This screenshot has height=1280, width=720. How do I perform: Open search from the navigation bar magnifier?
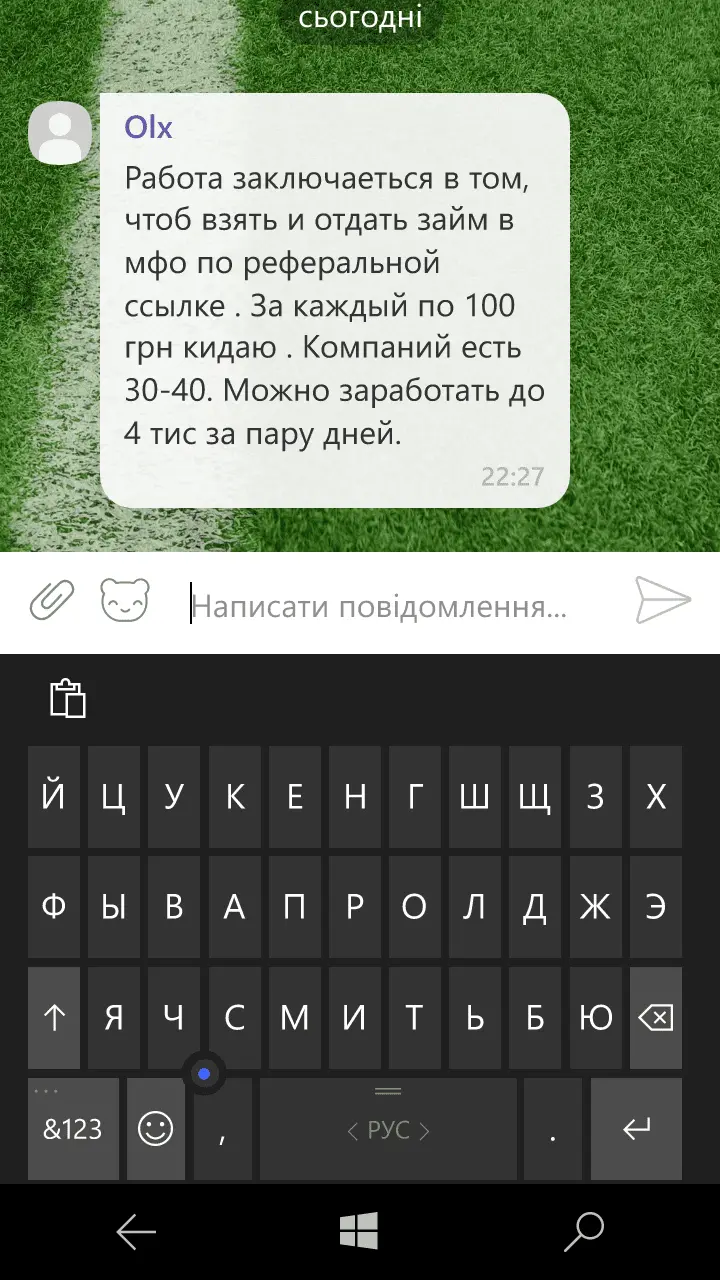(584, 1232)
